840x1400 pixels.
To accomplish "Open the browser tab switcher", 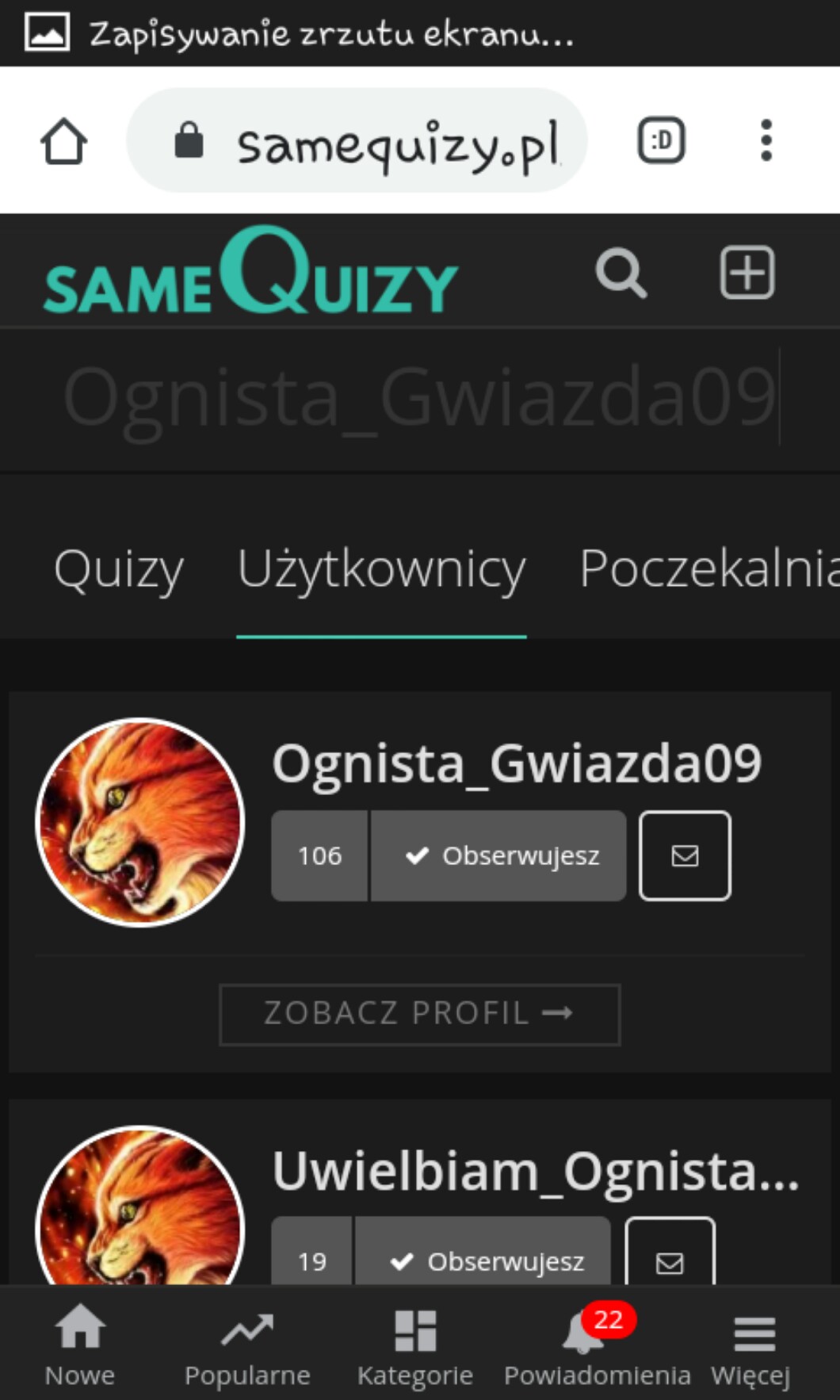I will [x=661, y=141].
